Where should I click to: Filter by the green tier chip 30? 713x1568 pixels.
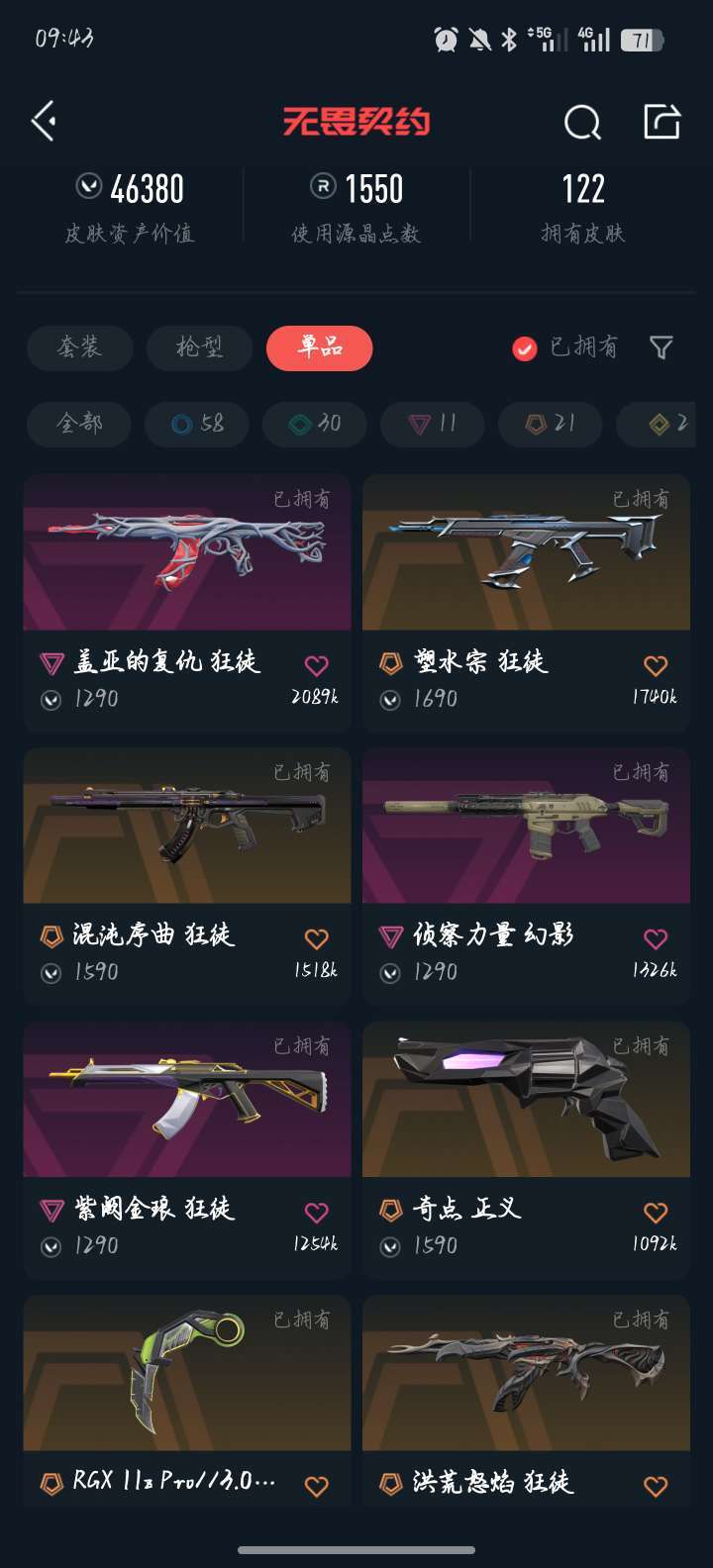tap(316, 424)
